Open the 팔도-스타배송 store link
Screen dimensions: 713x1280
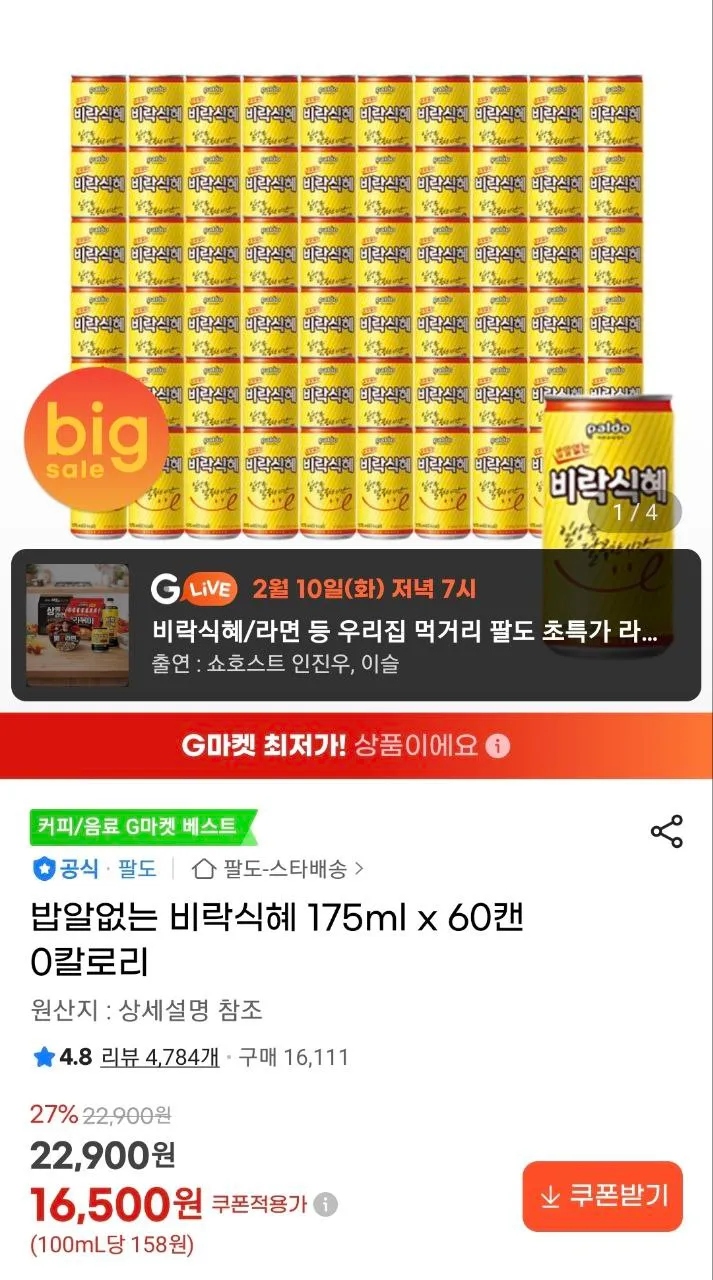279,869
